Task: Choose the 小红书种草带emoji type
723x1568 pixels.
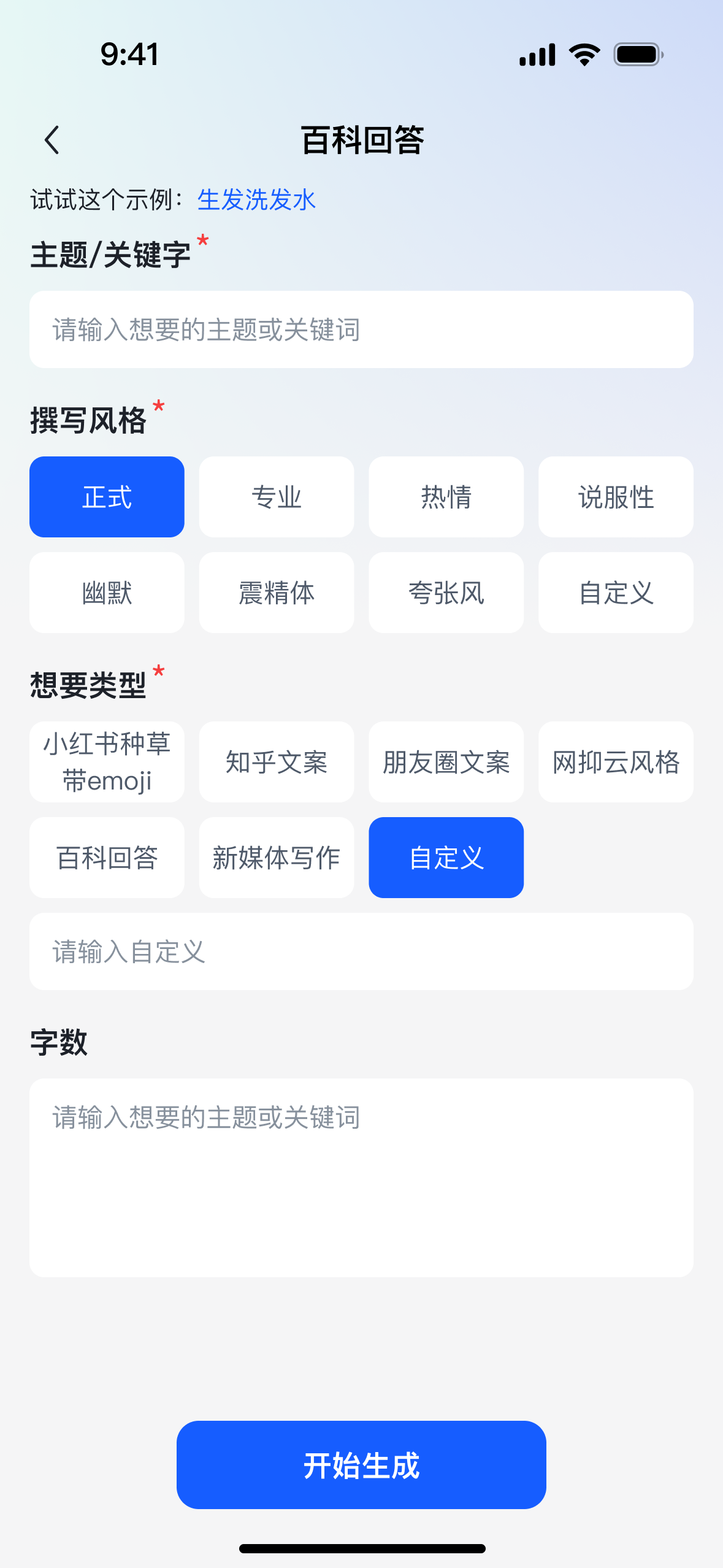Action: tap(107, 762)
